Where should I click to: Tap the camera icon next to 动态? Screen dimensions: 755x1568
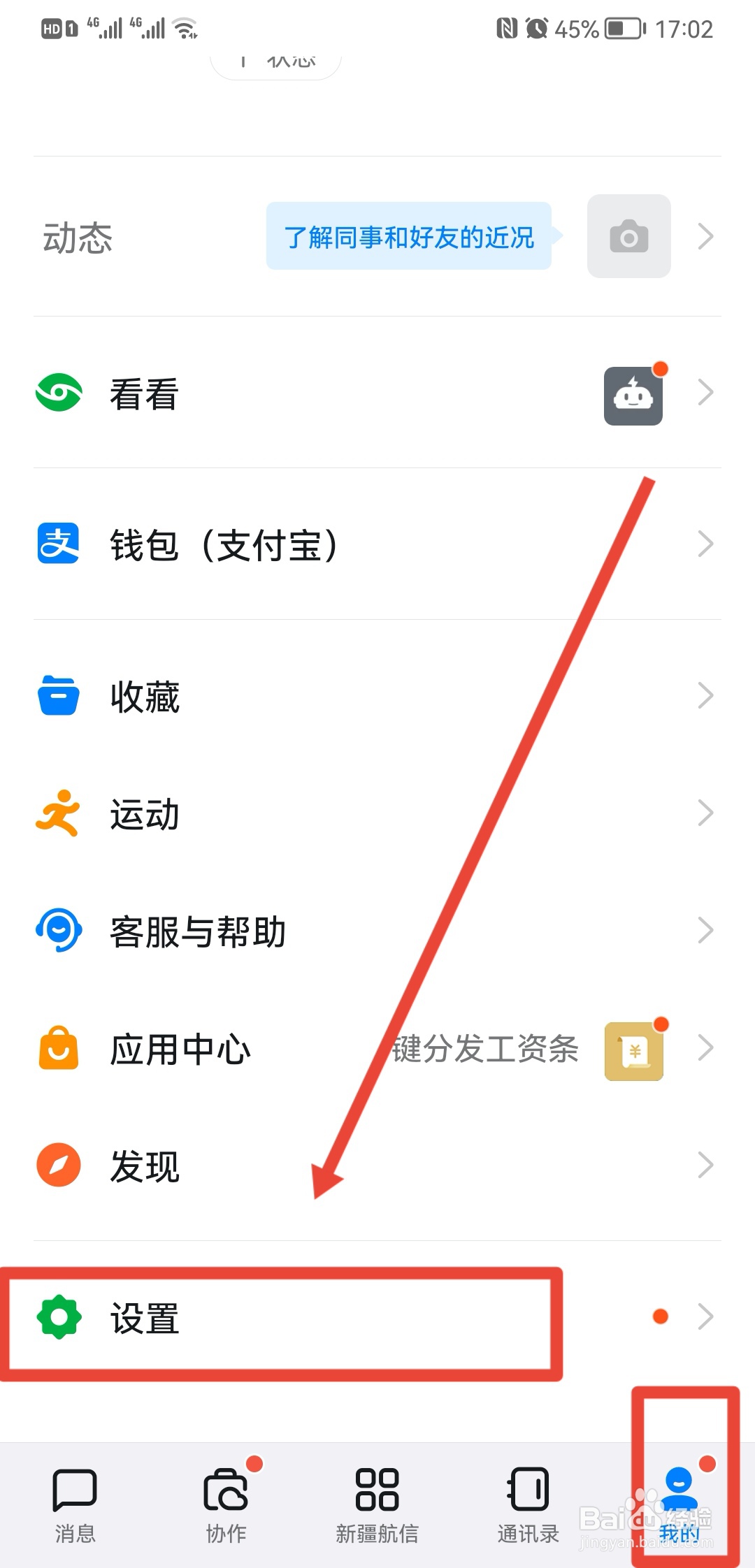tap(628, 236)
